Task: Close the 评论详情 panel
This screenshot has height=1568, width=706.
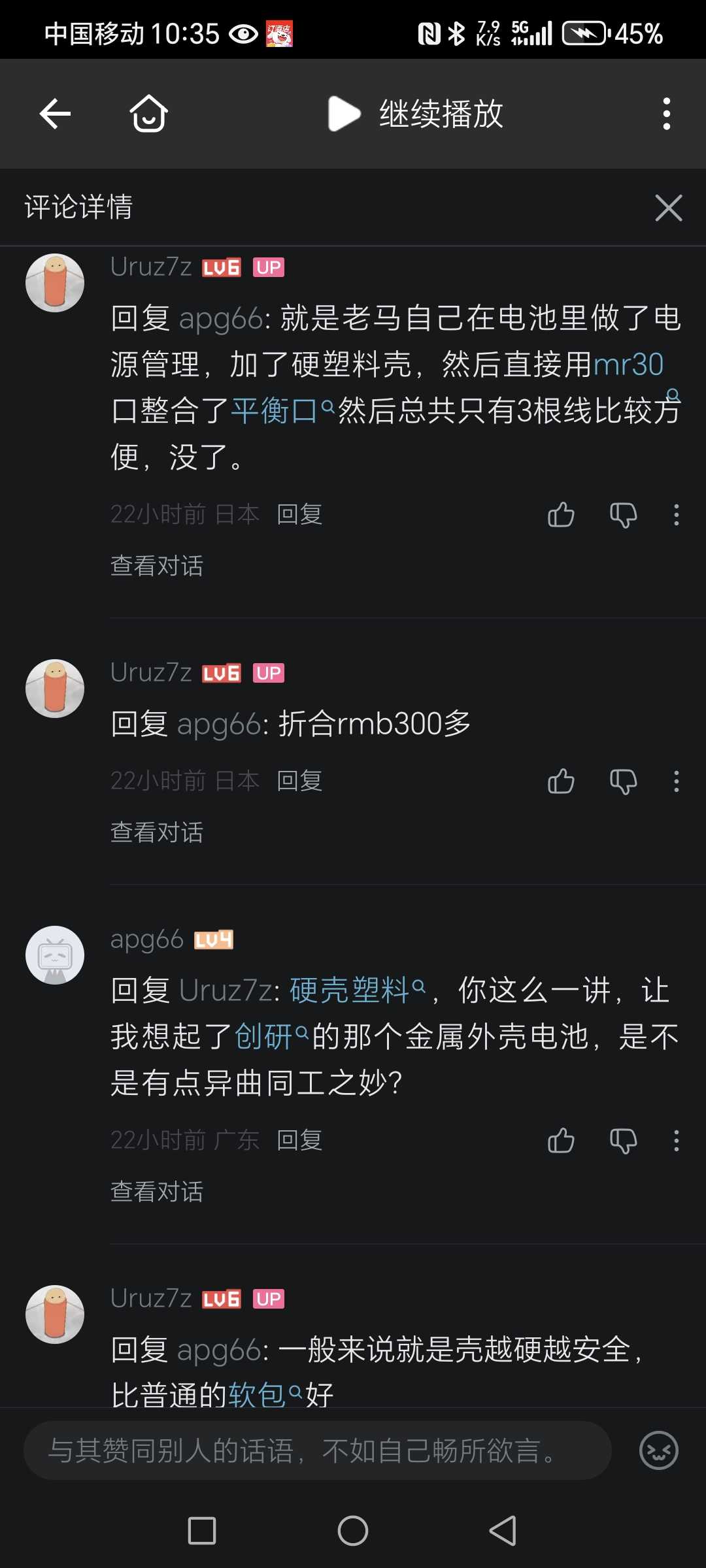Action: pos(668,208)
